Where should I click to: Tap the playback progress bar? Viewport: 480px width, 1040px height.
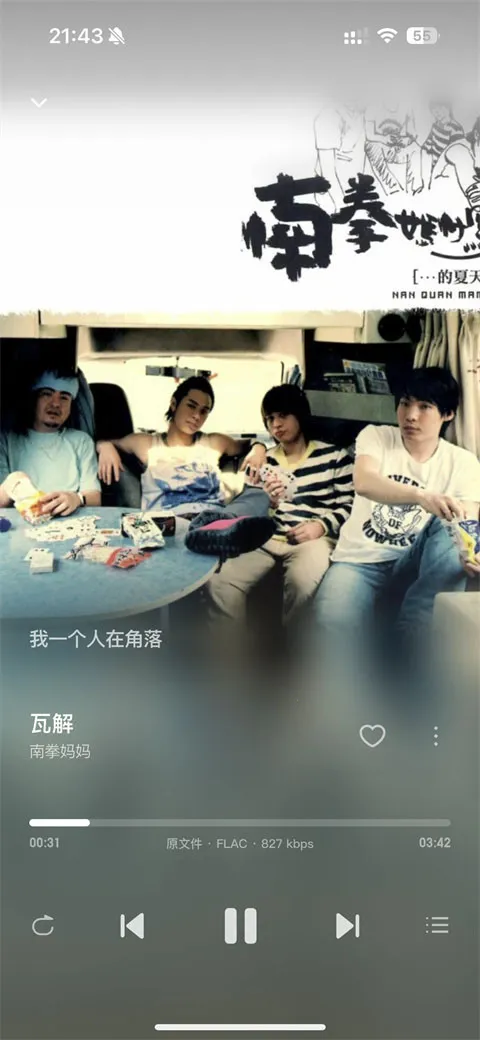[239, 822]
